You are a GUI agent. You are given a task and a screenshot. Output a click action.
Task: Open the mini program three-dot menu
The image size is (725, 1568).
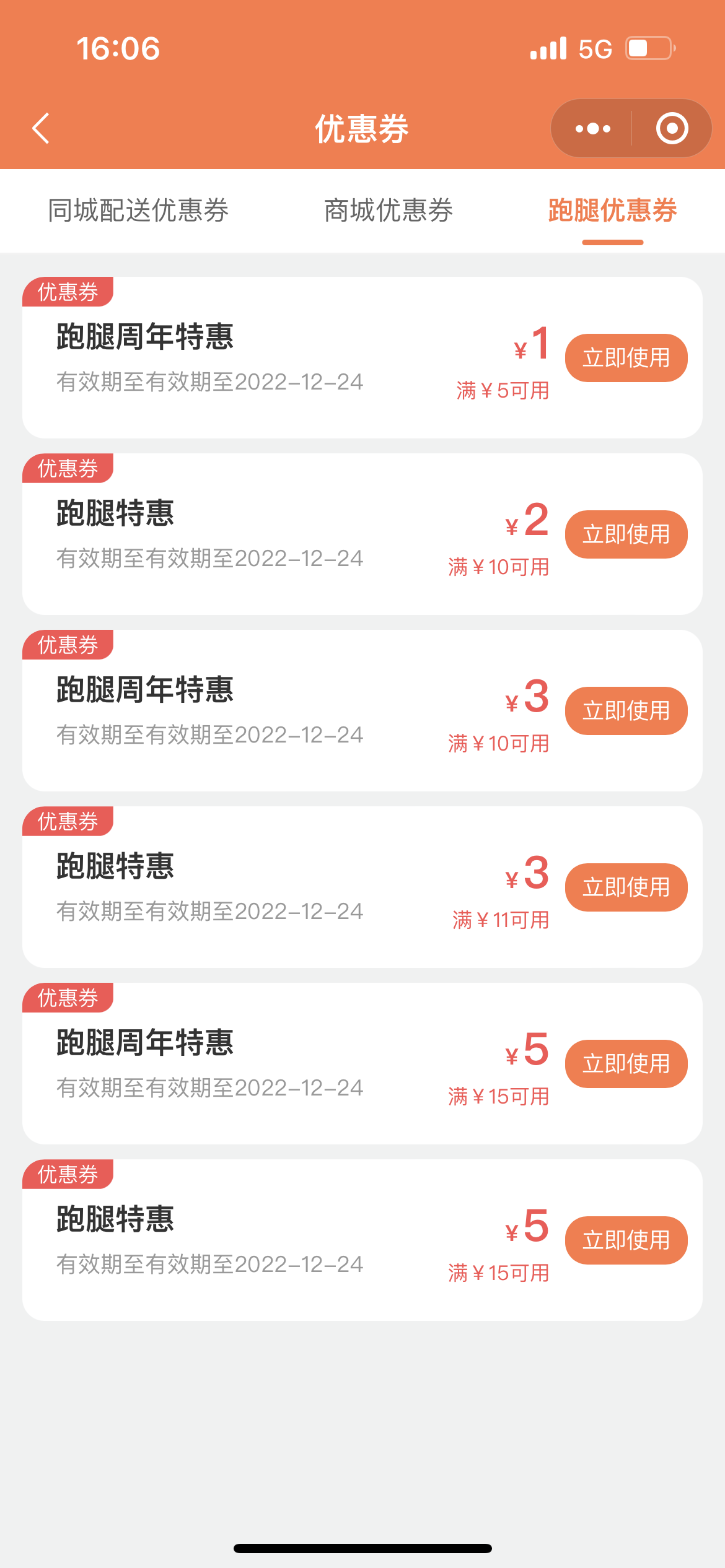pos(592,128)
